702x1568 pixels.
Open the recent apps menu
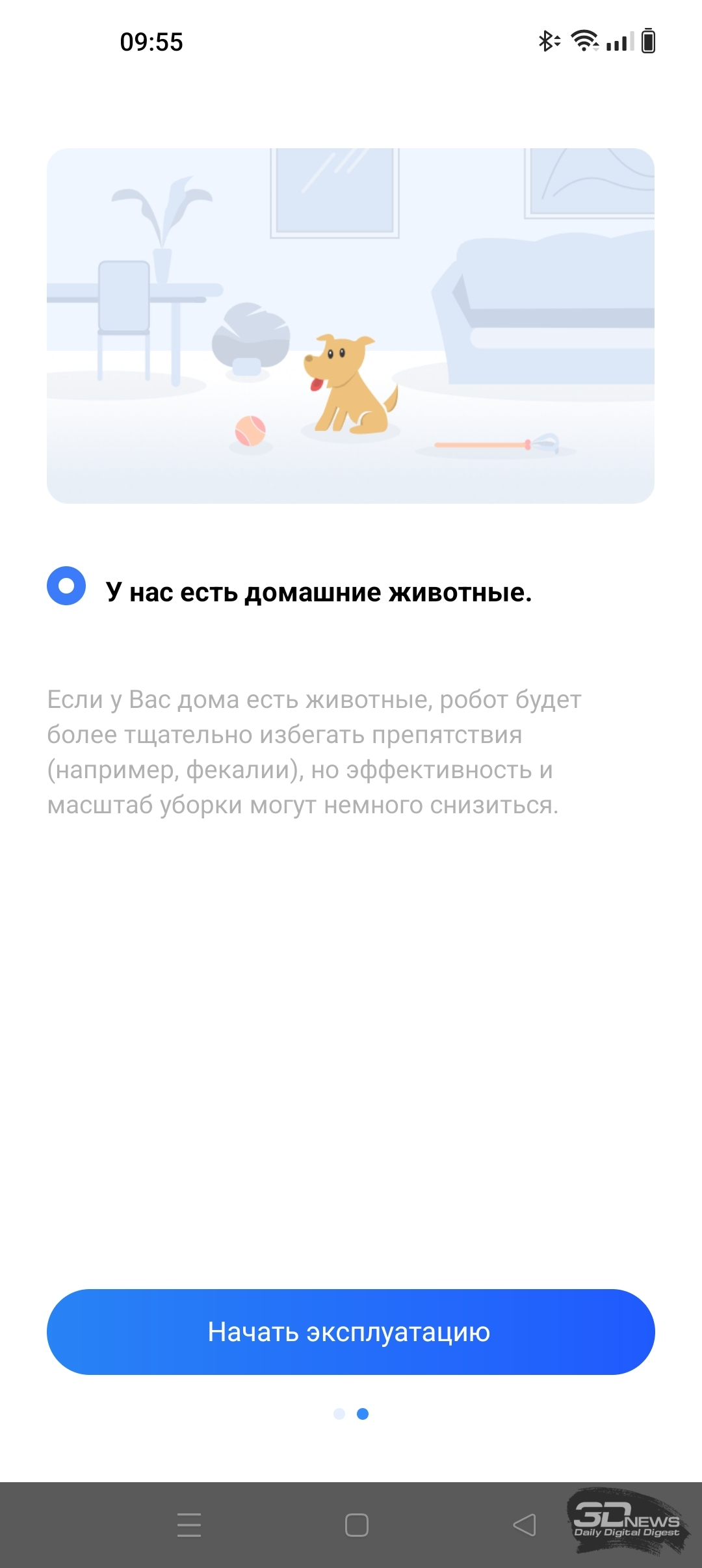pos(189,1525)
